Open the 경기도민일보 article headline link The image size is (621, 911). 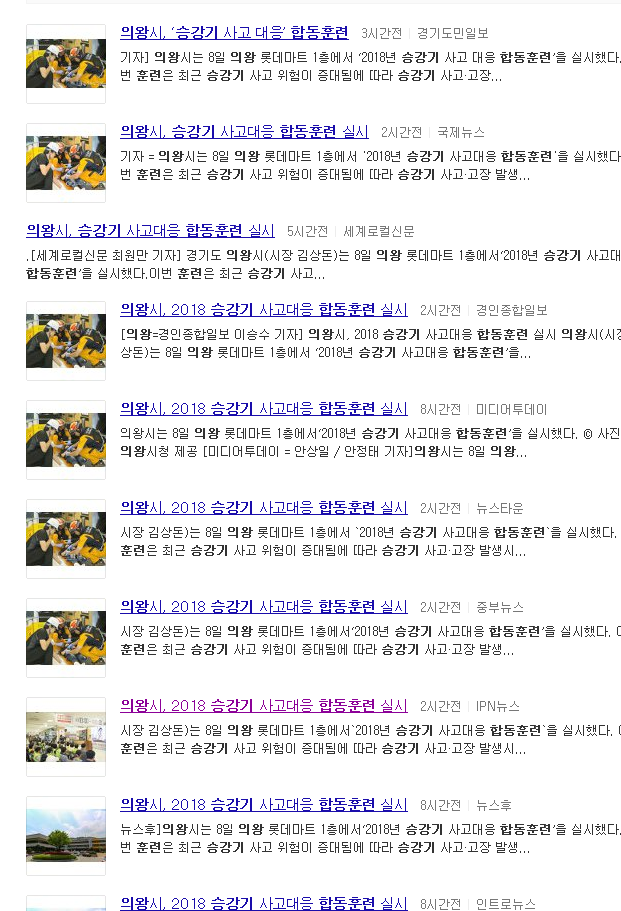click(234, 33)
